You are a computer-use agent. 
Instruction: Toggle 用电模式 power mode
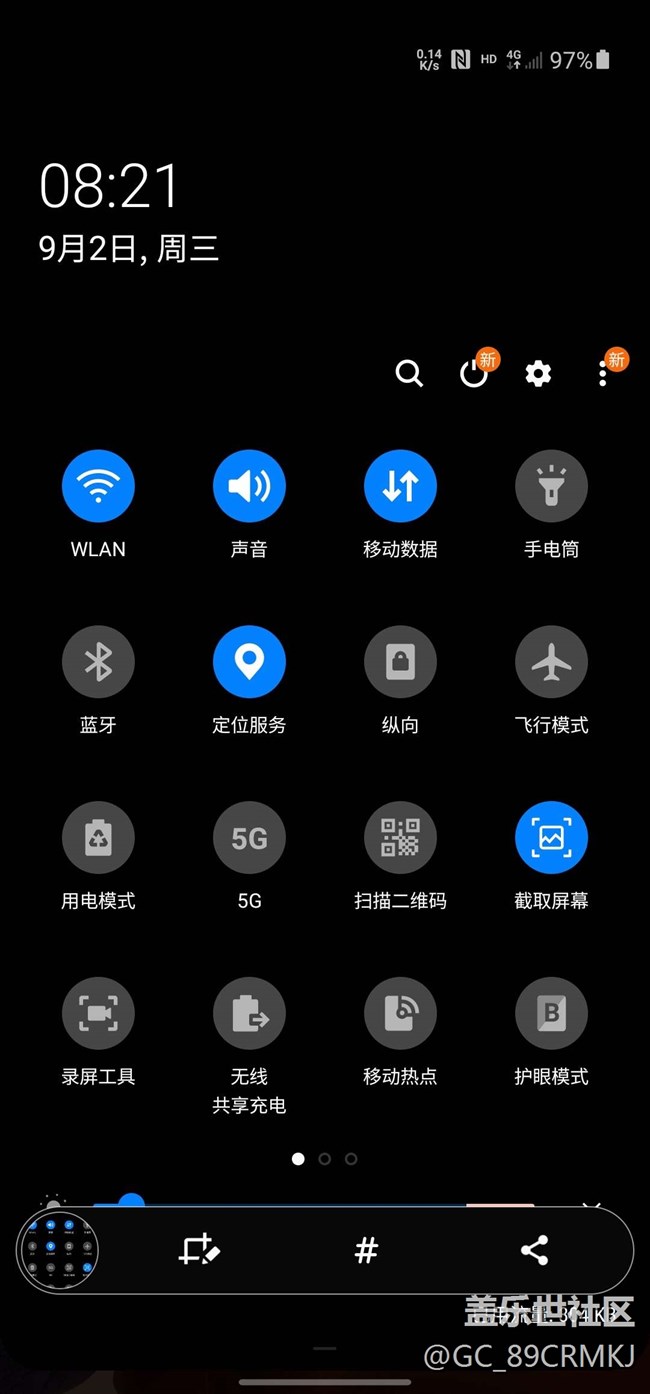[98, 838]
